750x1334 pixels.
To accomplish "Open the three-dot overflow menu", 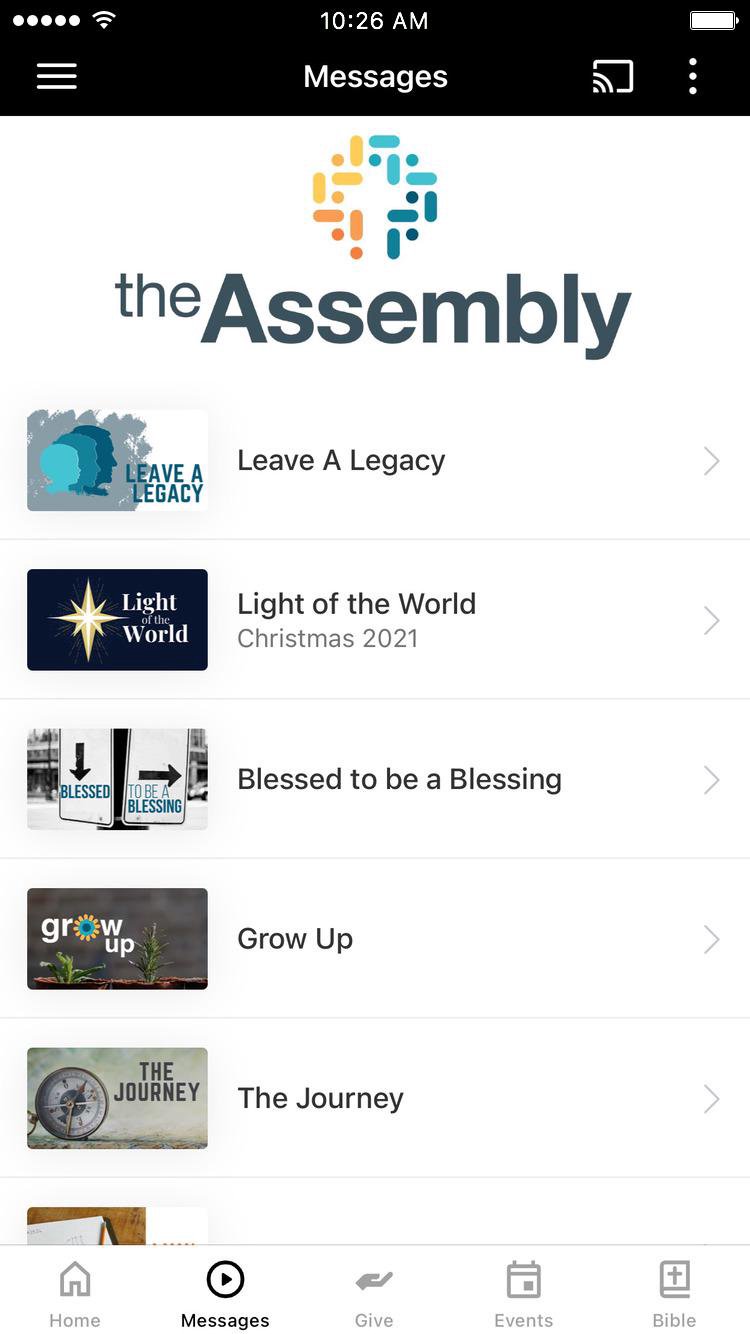I will (692, 77).
